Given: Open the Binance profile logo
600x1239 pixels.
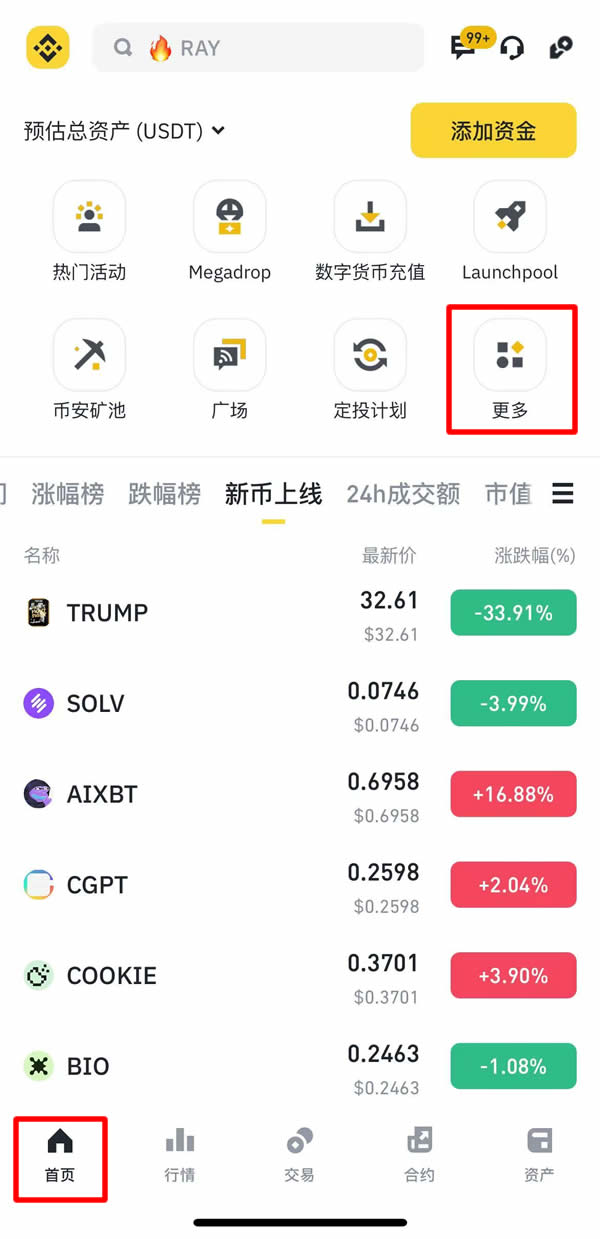Looking at the screenshot, I should 47,47.
